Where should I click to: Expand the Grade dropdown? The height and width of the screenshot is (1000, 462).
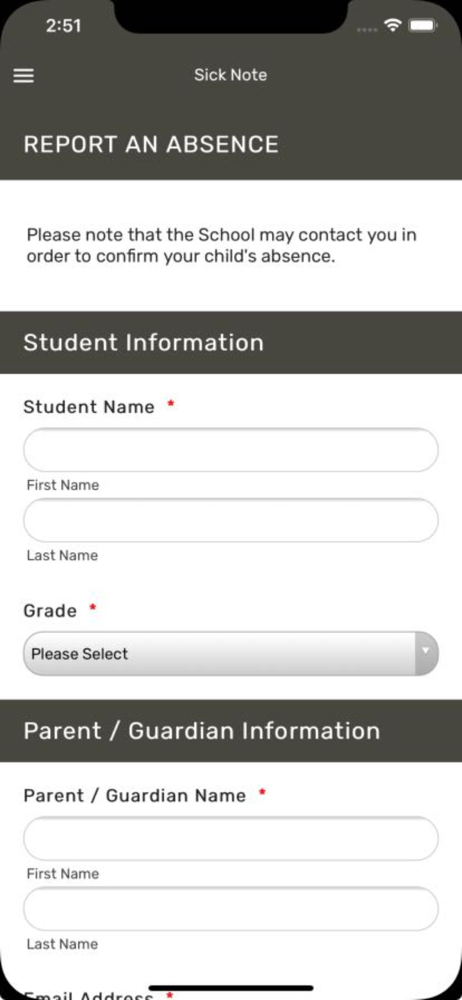230,654
